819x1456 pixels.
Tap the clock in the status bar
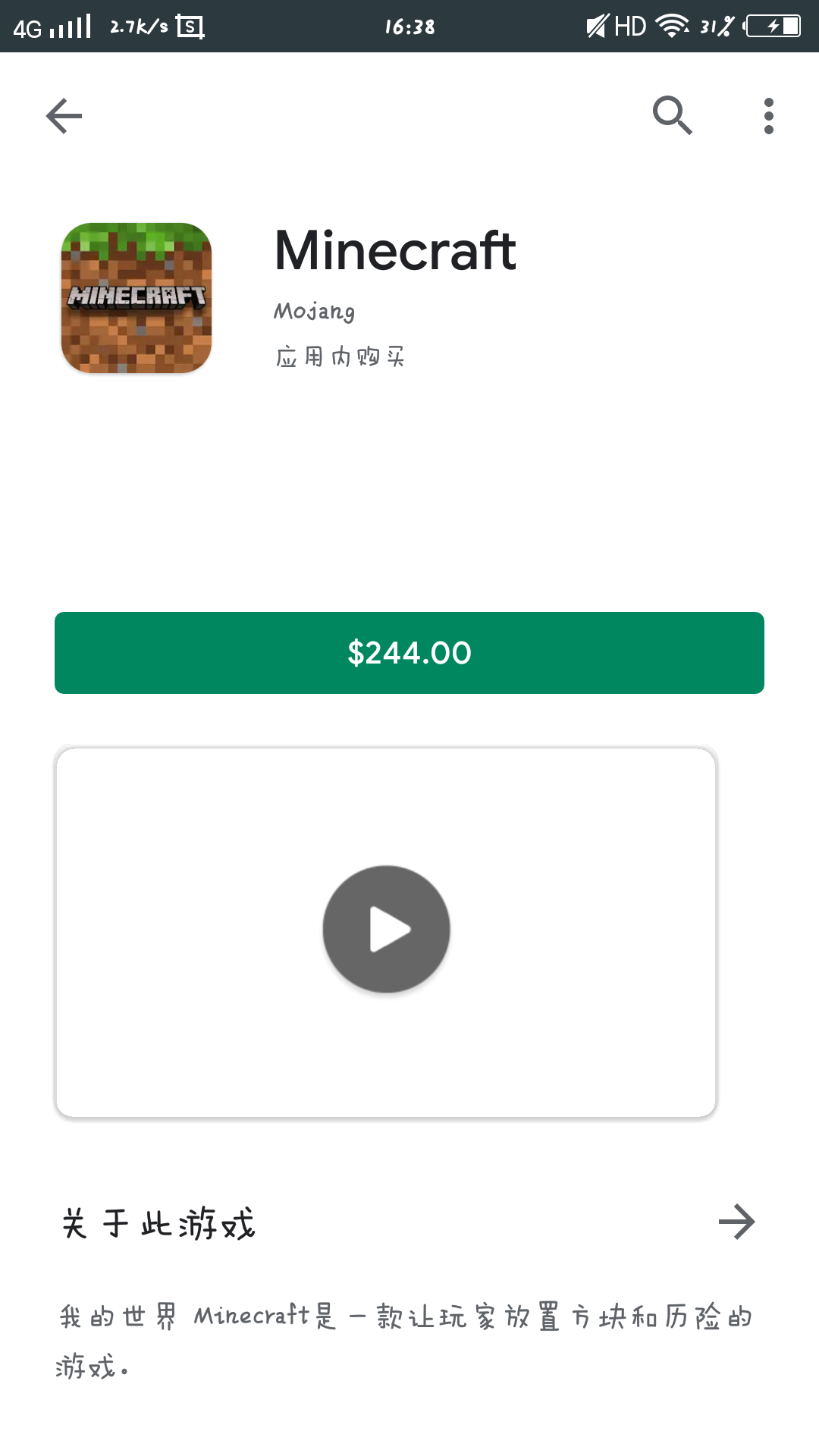(x=409, y=25)
